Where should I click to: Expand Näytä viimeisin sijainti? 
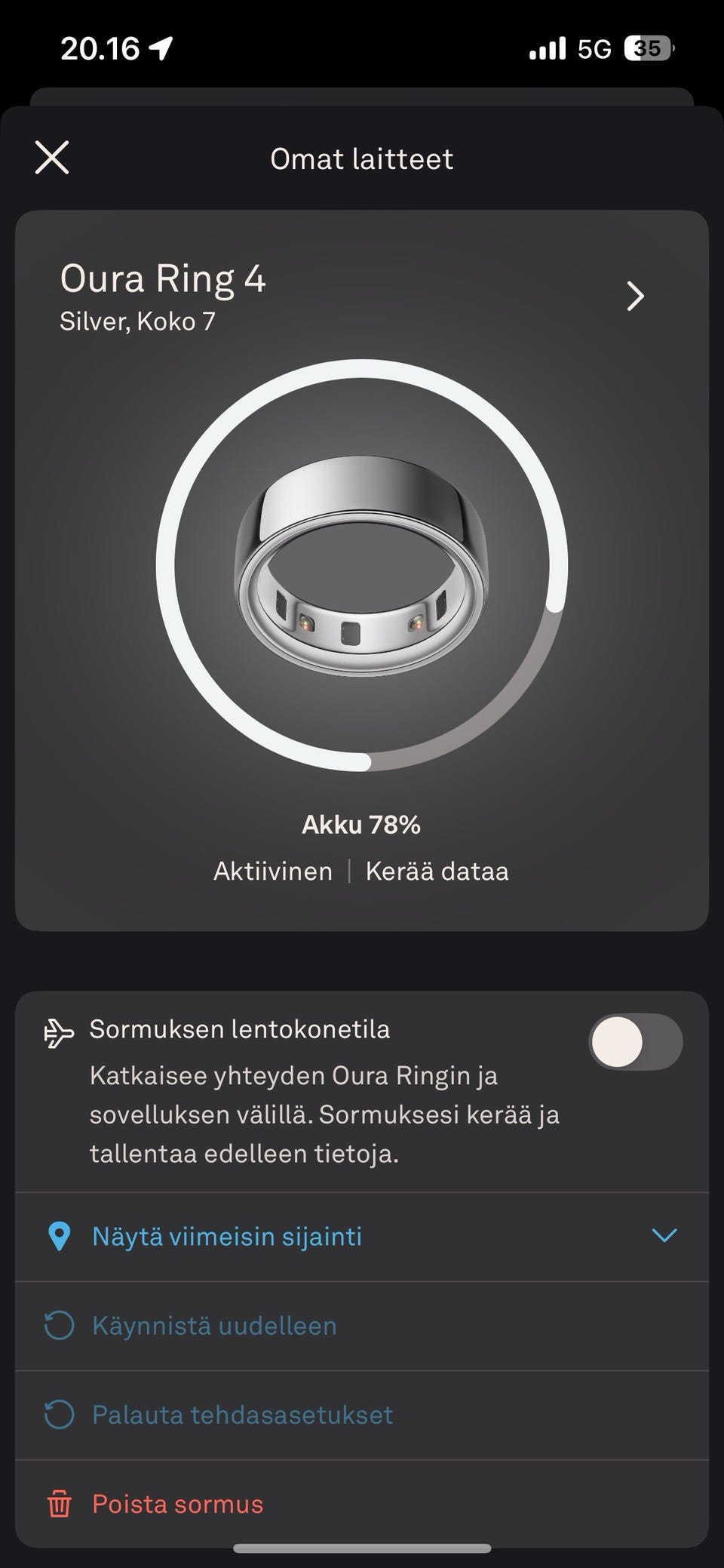[362, 1237]
